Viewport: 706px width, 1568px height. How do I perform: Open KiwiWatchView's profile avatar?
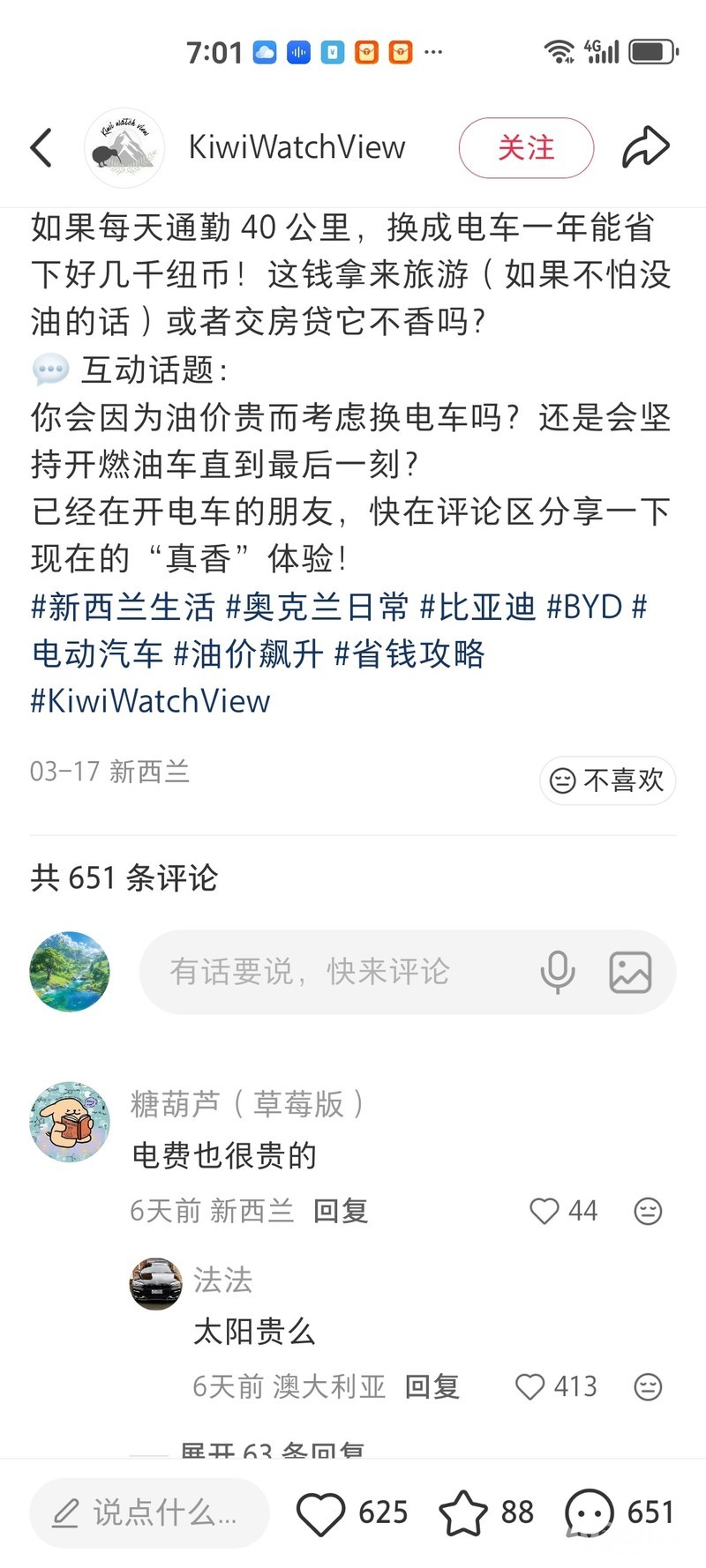click(x=124, y=148)
